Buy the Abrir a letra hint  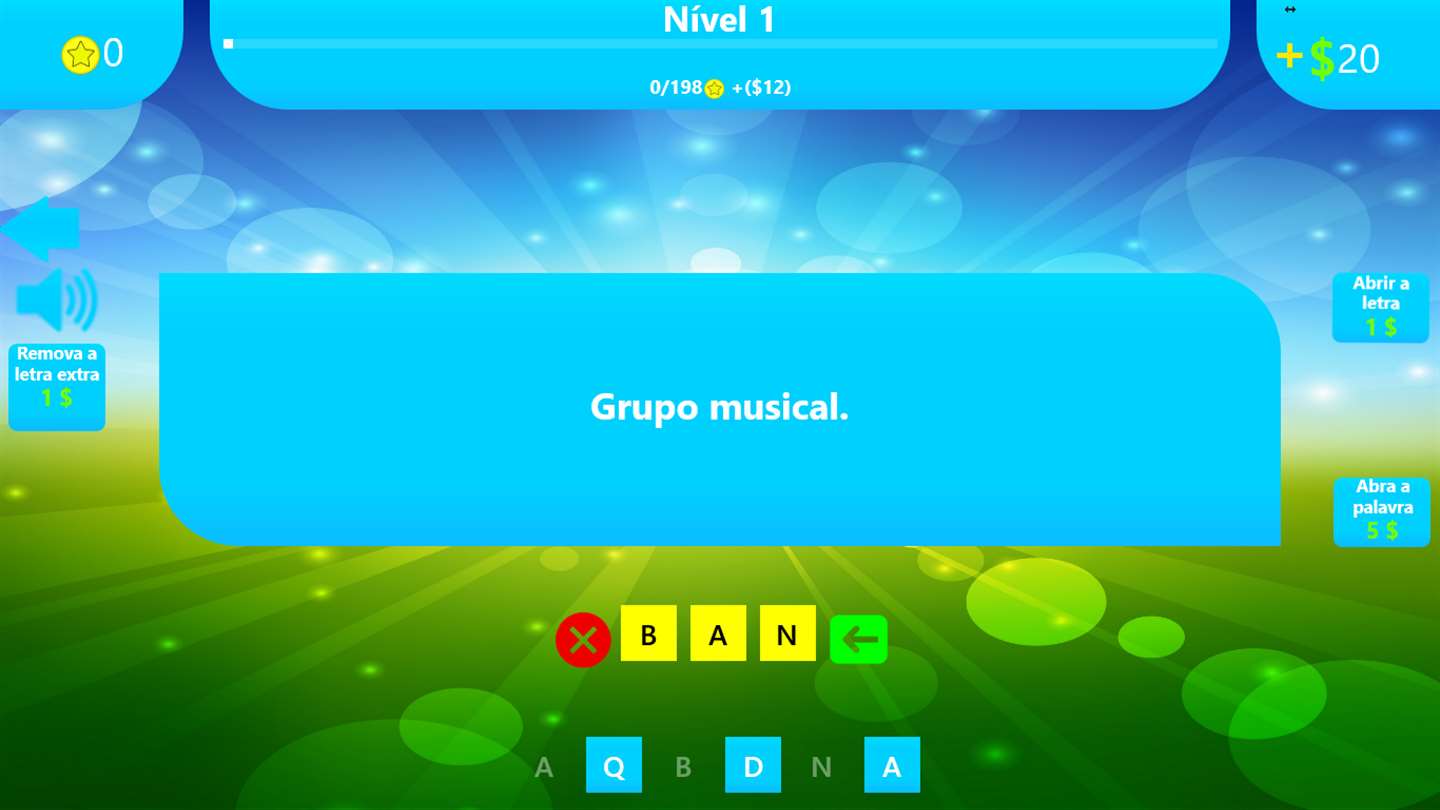pyautogui.click(x=1380, y=307)
